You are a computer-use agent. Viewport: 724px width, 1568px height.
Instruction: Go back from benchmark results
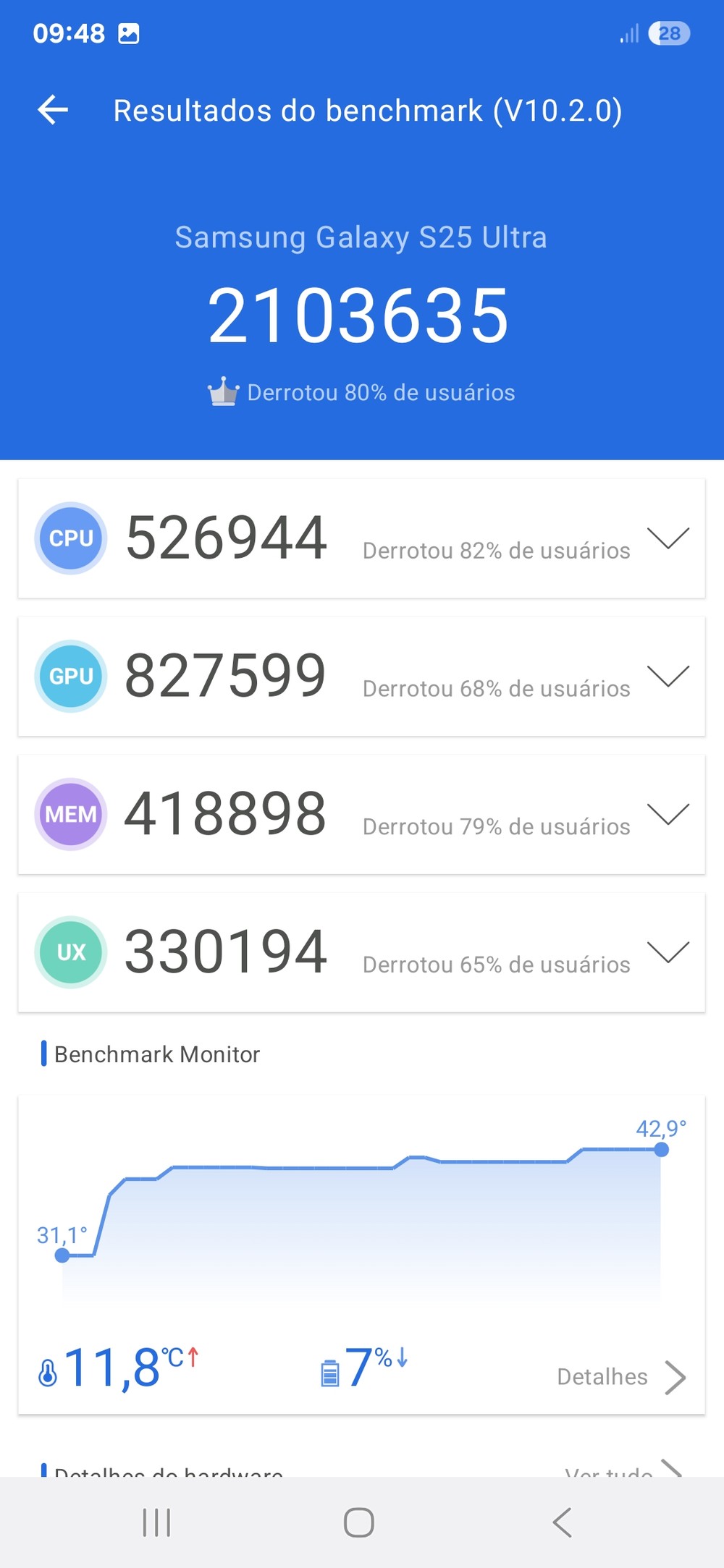click(x=53, y=111)
